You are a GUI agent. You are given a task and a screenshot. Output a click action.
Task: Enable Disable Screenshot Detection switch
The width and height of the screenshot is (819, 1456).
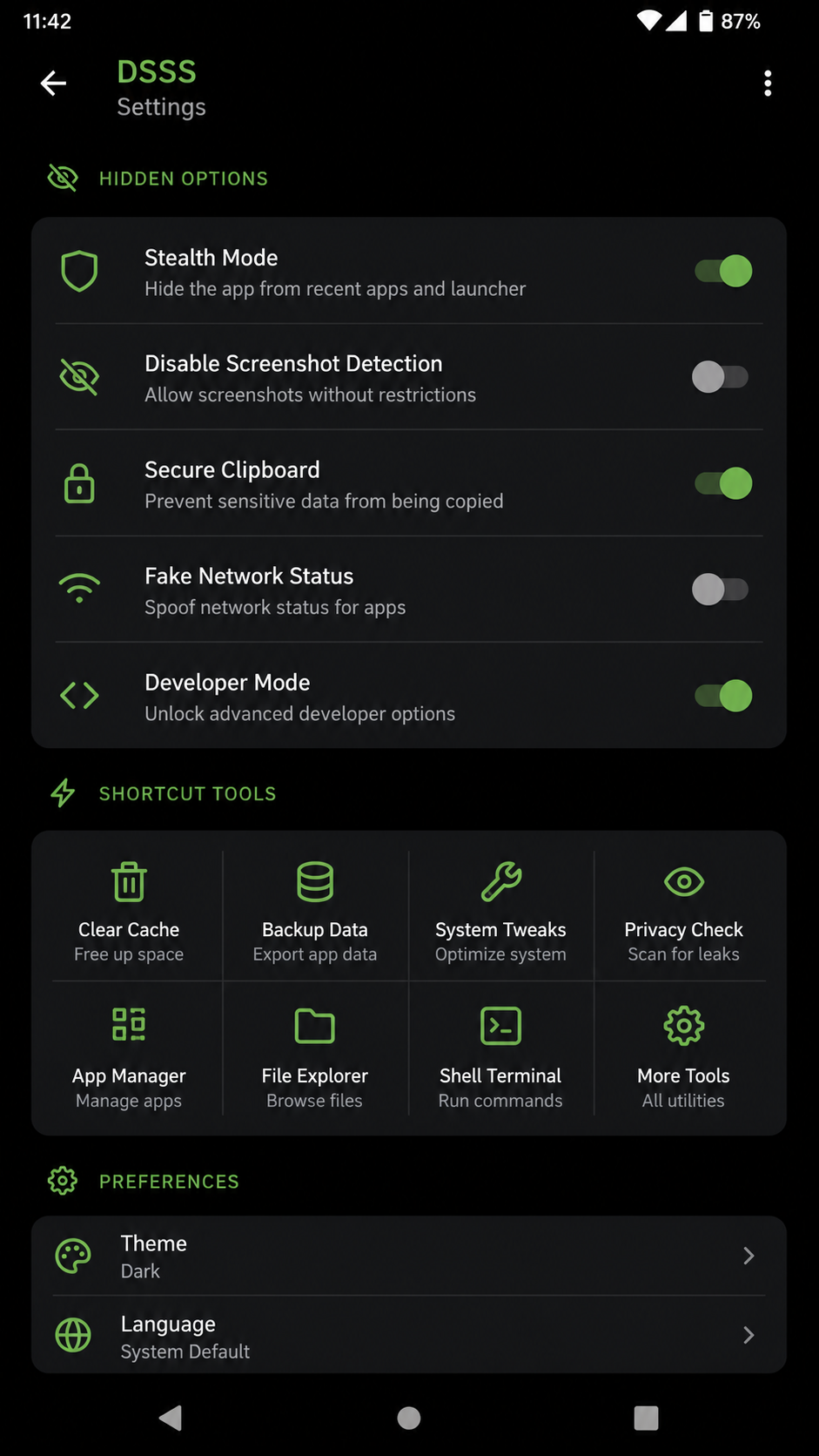coord(721,377)
